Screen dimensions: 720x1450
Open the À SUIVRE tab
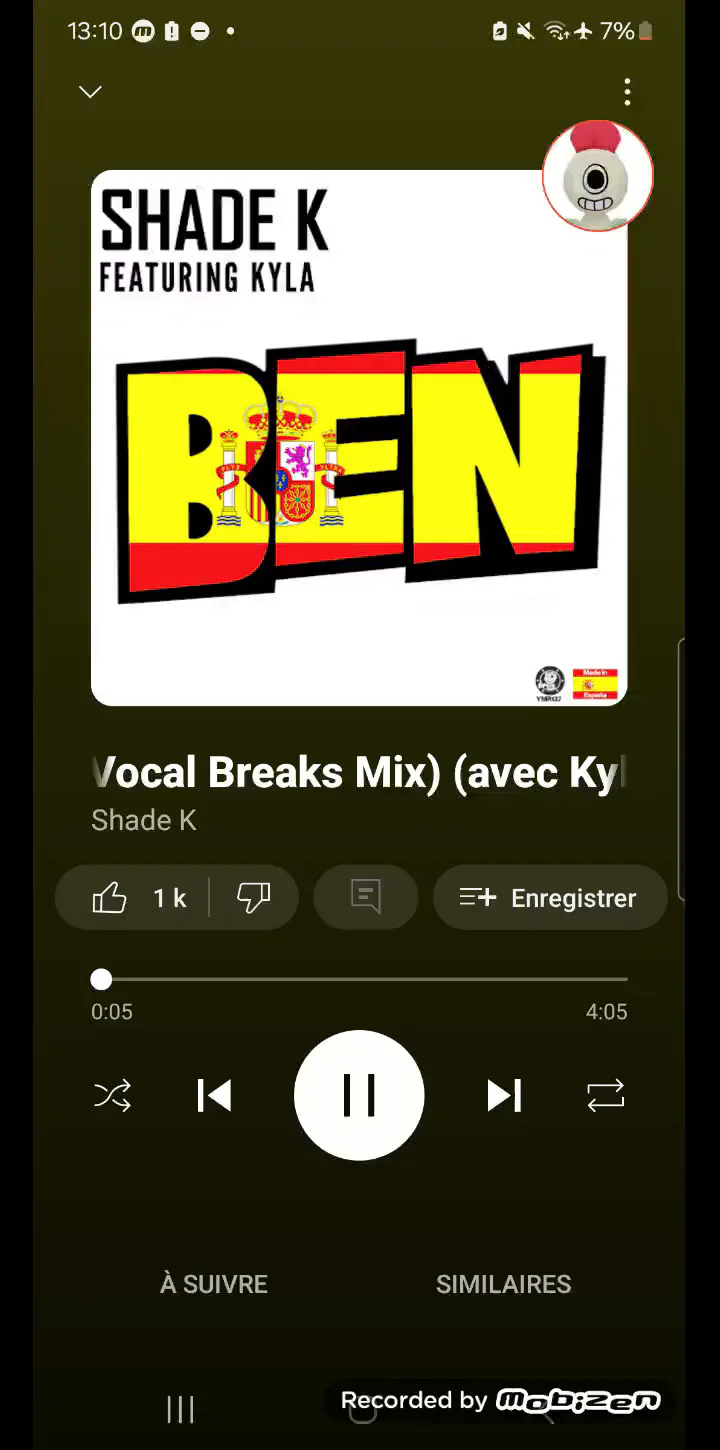(x=214, y=1284)
